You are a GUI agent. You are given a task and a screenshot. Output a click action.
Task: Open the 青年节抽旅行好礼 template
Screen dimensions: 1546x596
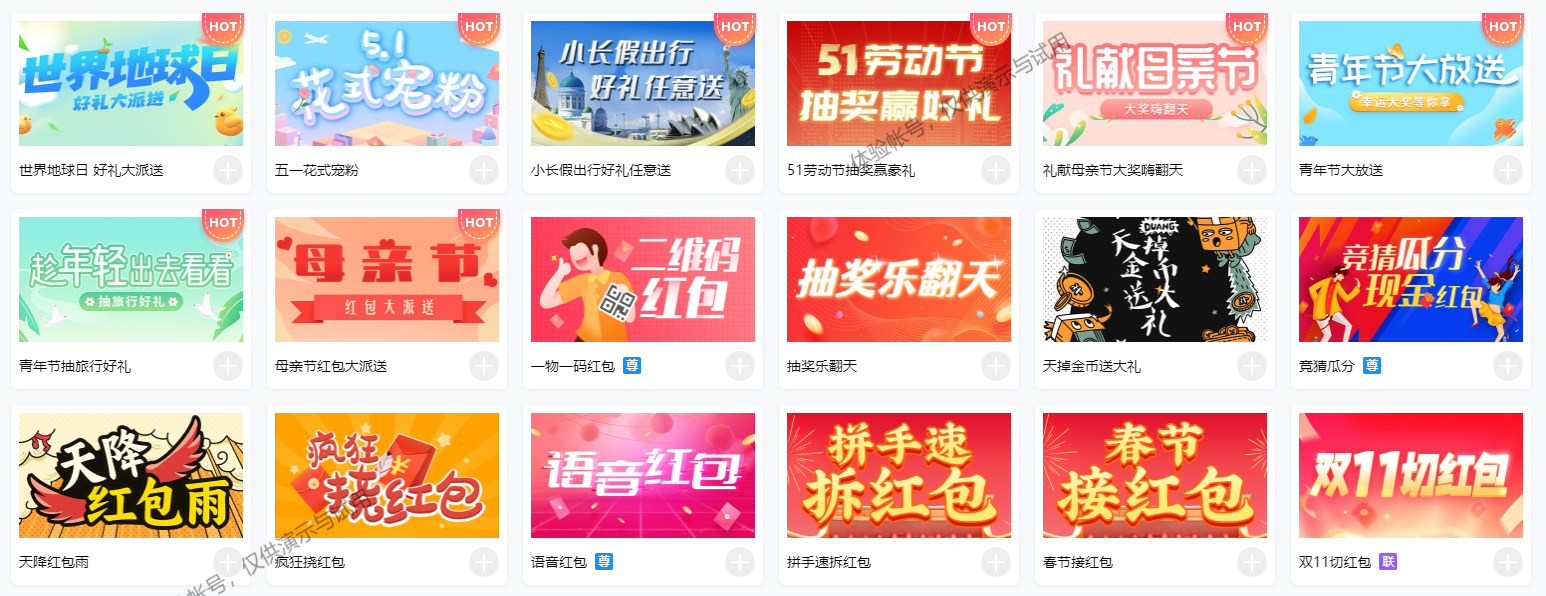(131, 279)
